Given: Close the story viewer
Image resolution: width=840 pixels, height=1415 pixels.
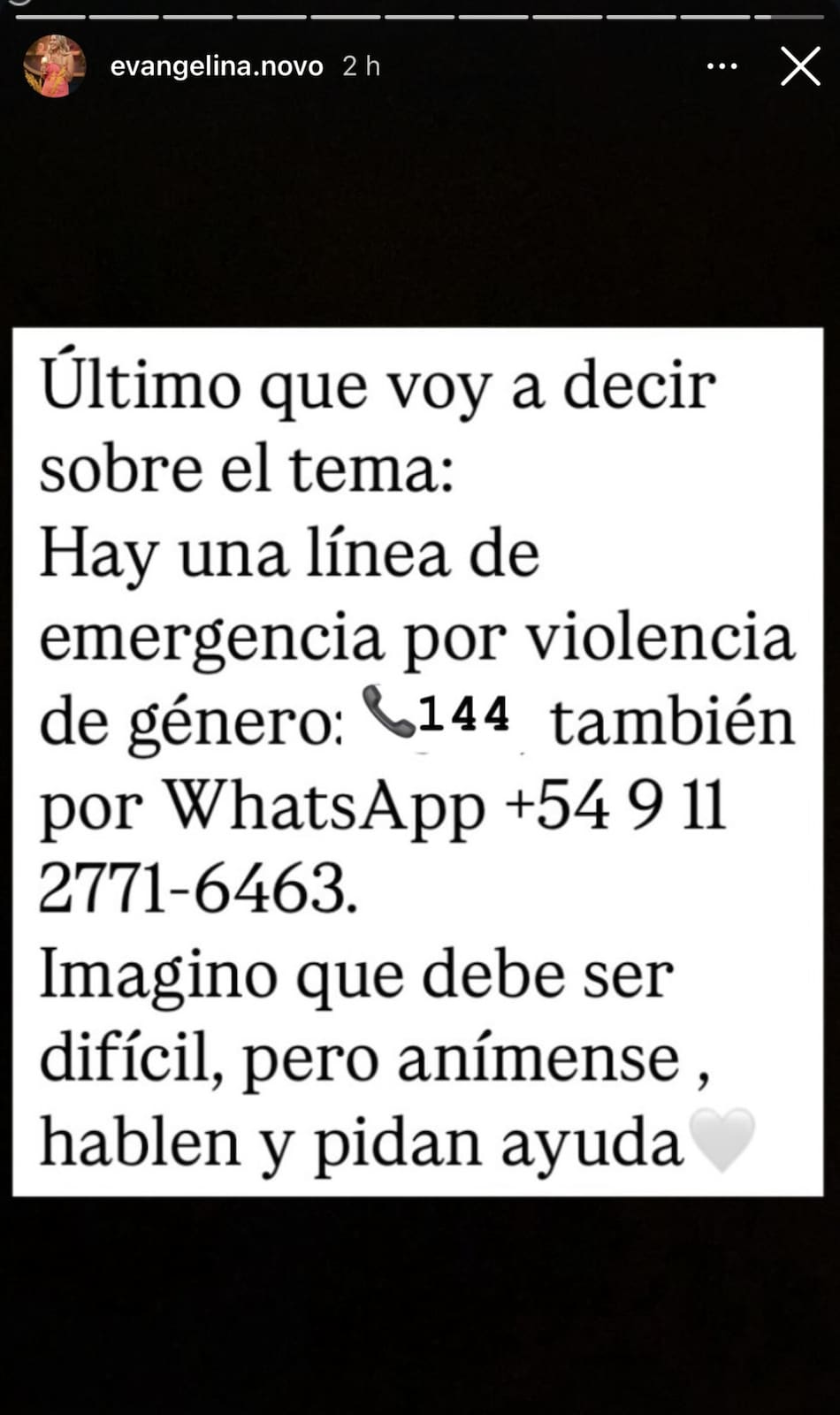Looking at the screenshot, I should click(800, 66).
